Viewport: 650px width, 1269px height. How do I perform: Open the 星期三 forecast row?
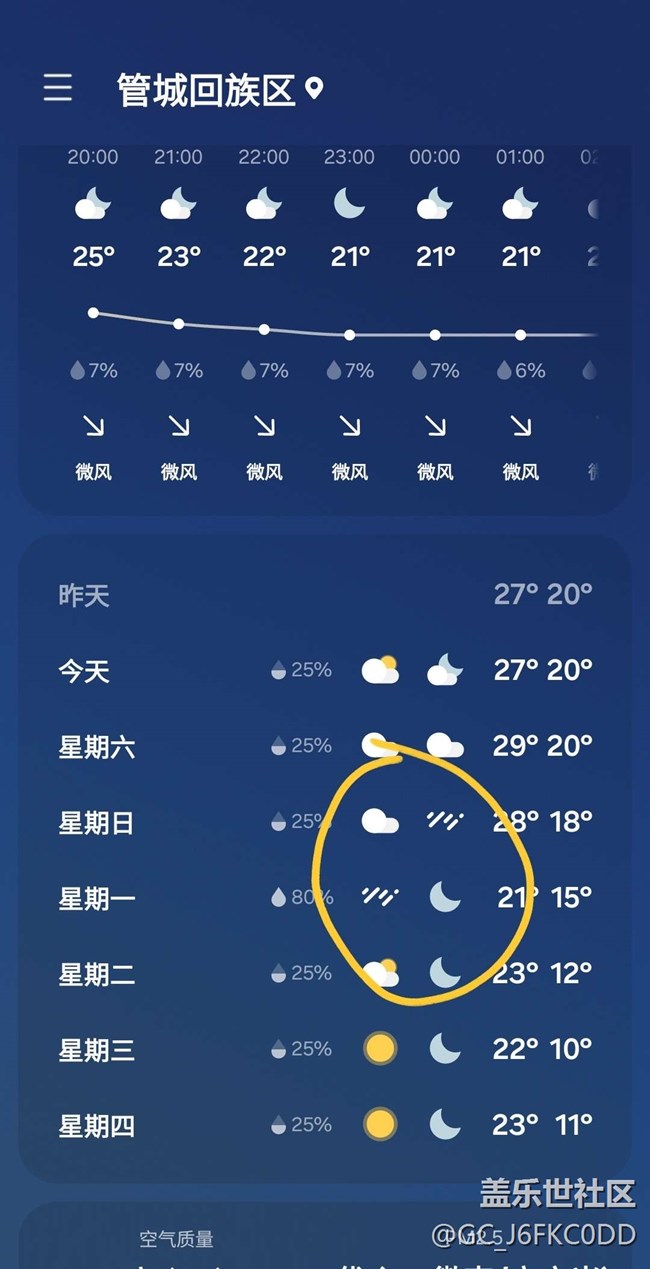pos(325,1049)
